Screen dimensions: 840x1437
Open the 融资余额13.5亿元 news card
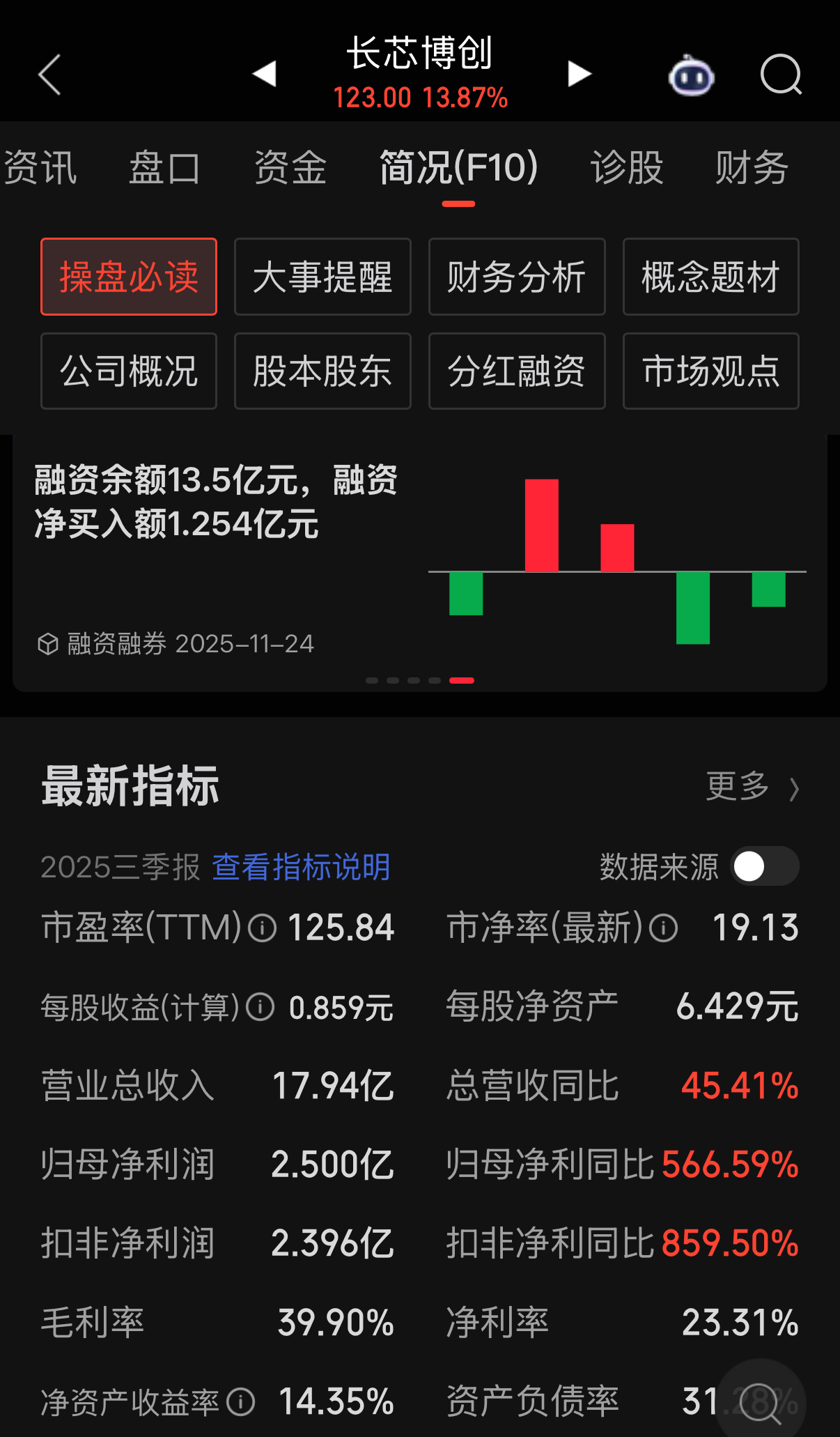[x=215, y=509]
